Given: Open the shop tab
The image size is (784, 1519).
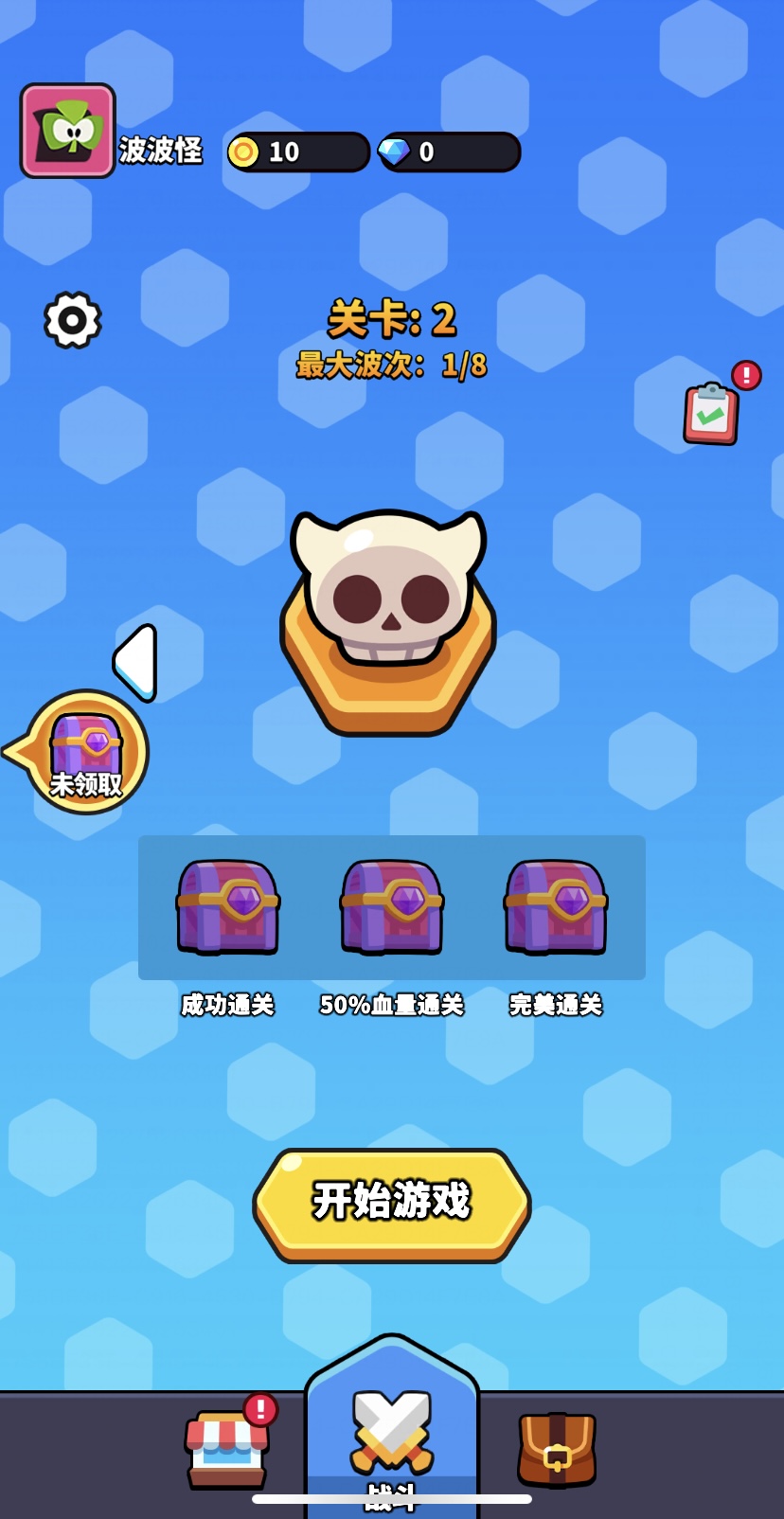Looking at the screenshot, I should click(x=226, y=1448).
